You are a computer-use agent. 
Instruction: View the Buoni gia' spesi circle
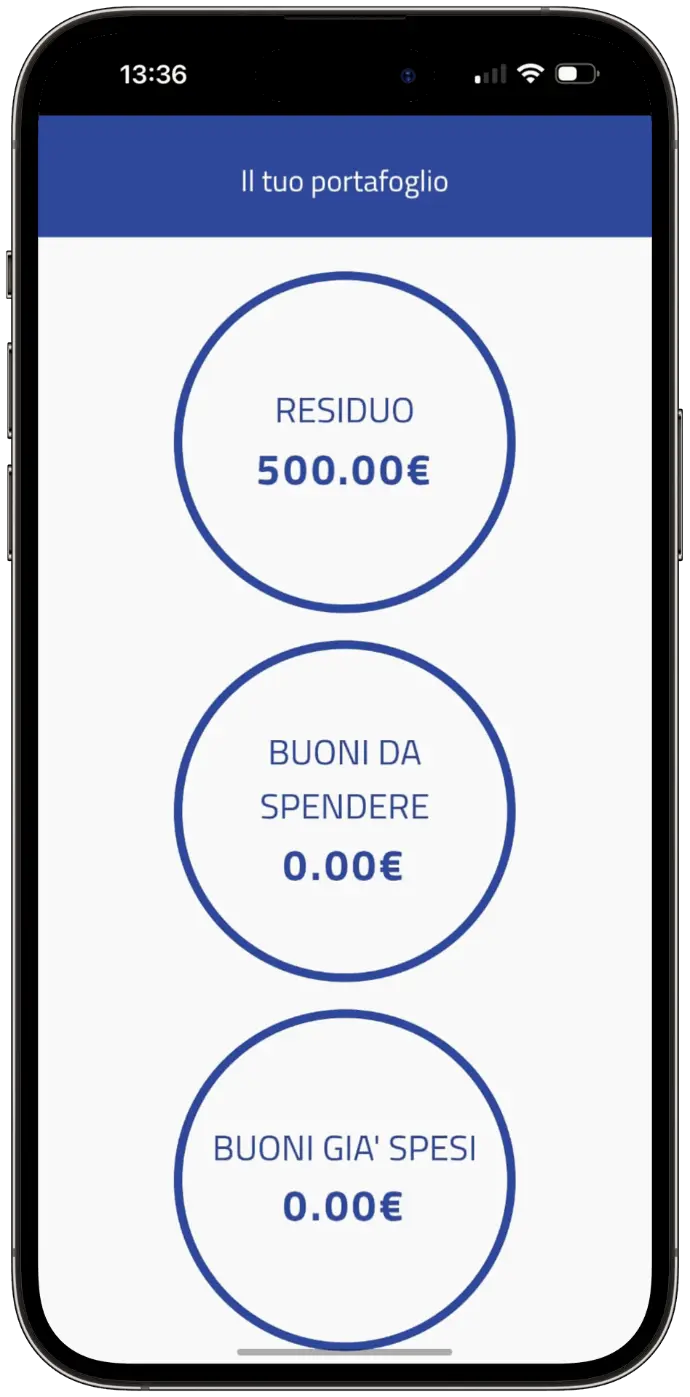click(344, 1178)
